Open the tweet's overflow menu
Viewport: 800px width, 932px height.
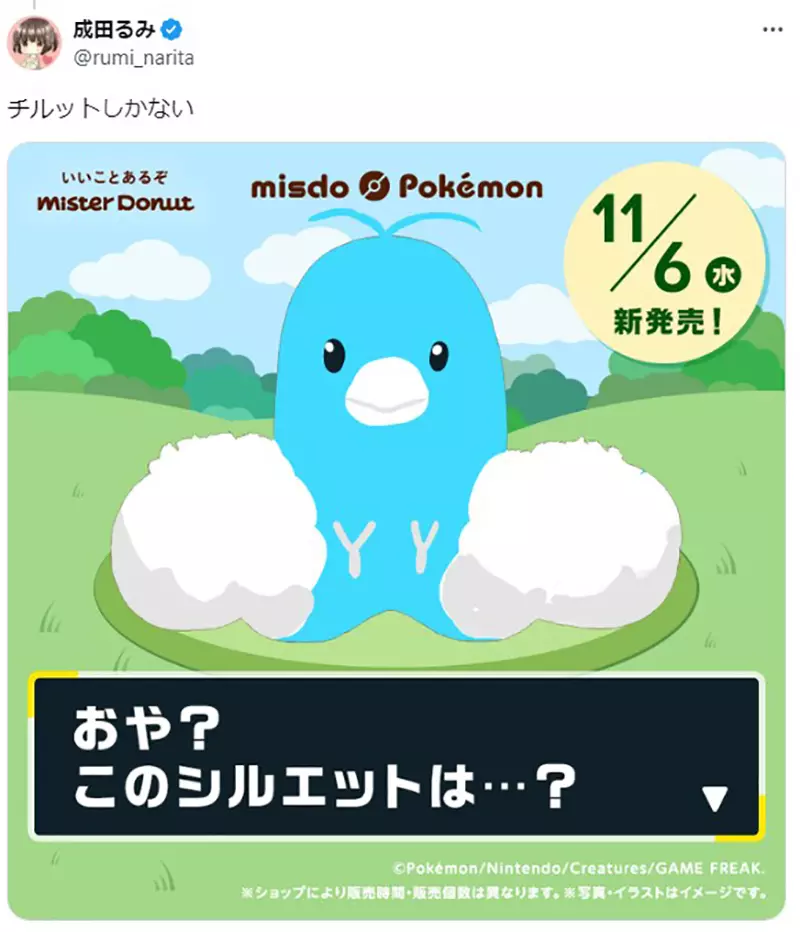772,29
